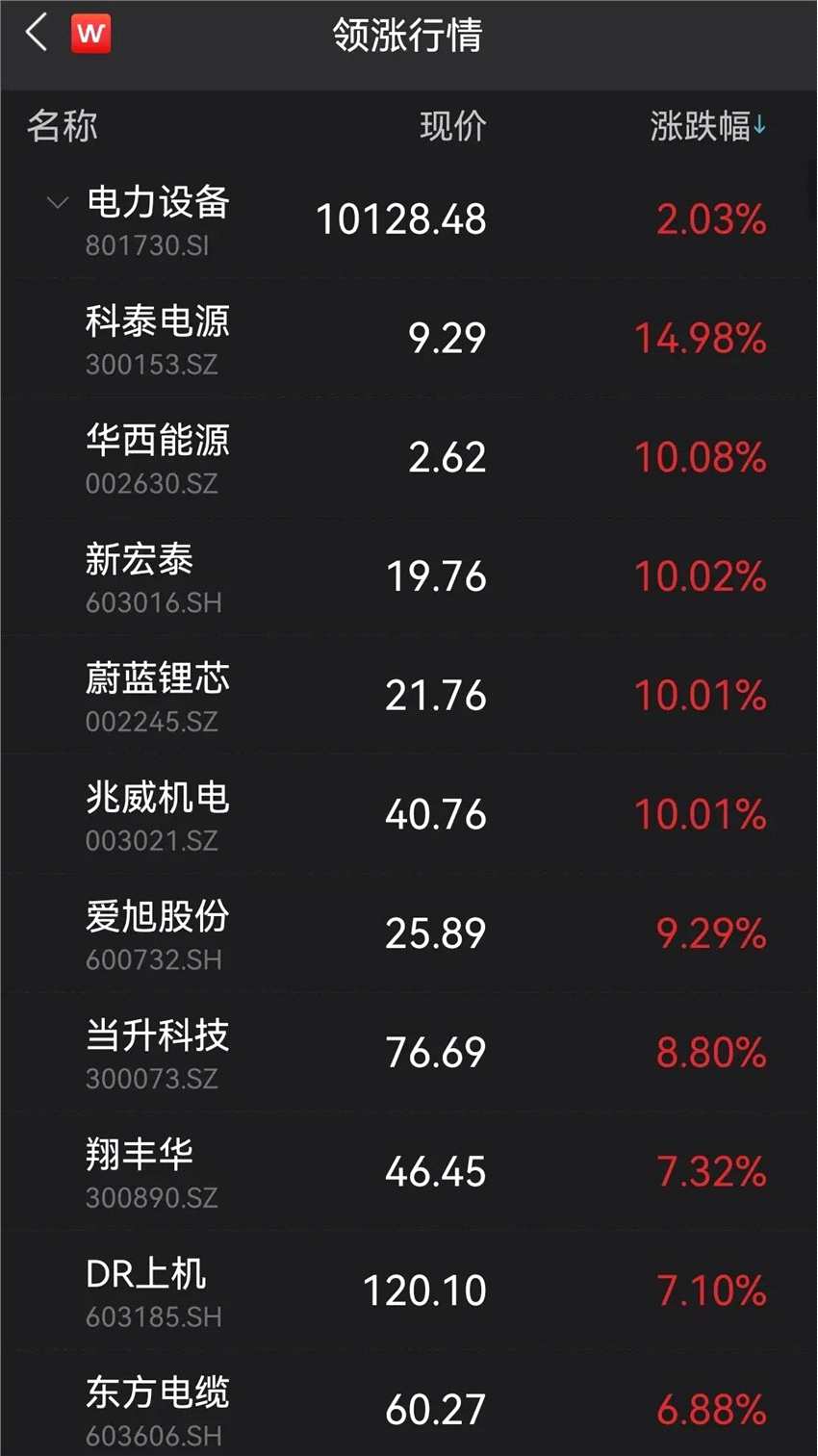The image size is (818, 1456).
Task: Tap the Wind app logo icon
Action: click(x=91, y=32)
